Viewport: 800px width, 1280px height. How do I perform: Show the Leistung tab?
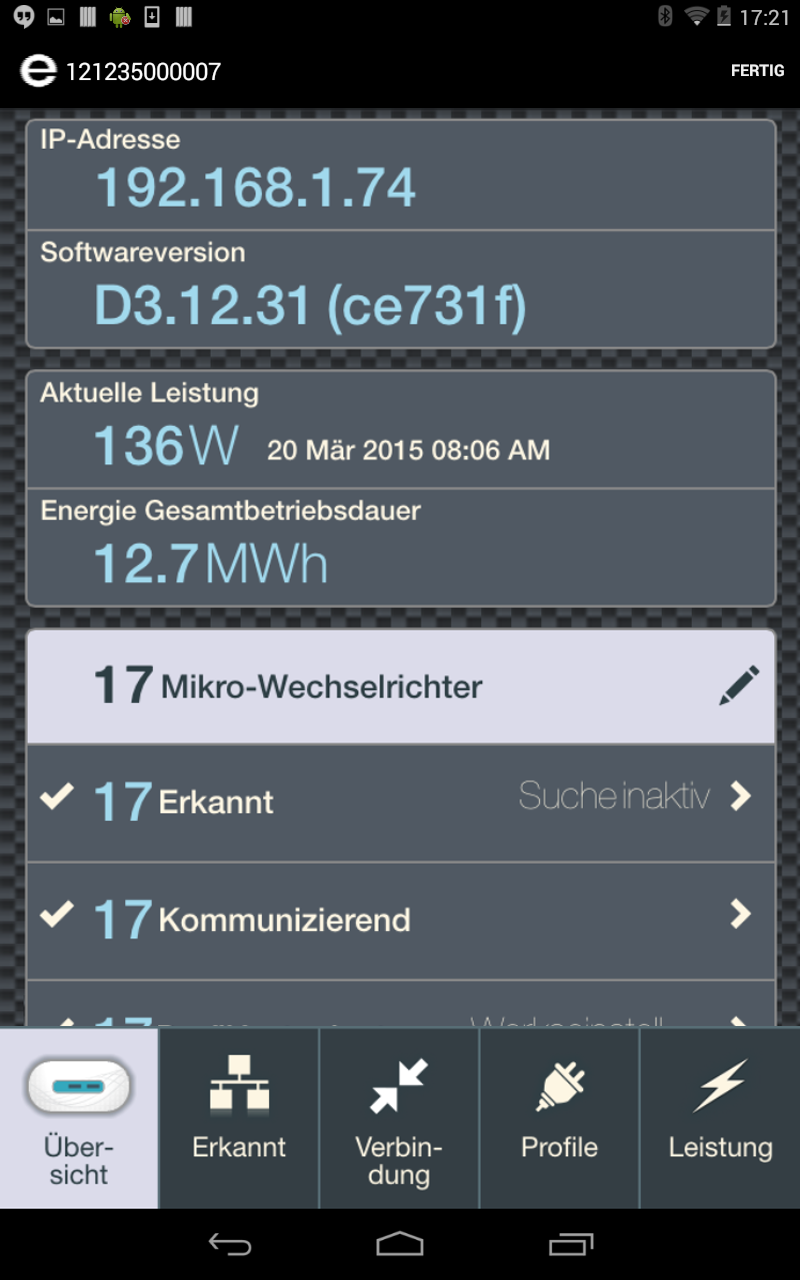point(720,1118)
